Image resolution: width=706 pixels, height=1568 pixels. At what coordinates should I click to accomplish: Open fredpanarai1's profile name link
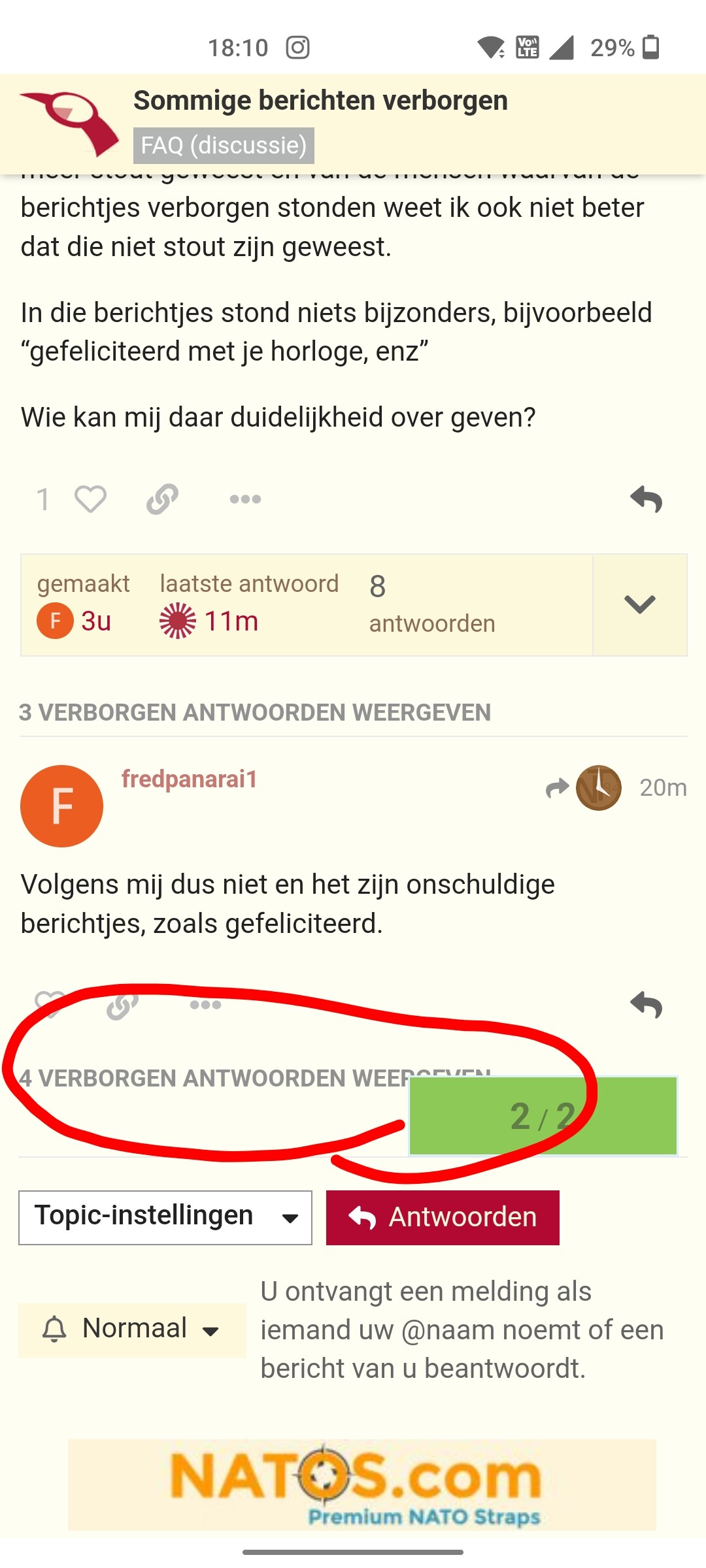189,779
